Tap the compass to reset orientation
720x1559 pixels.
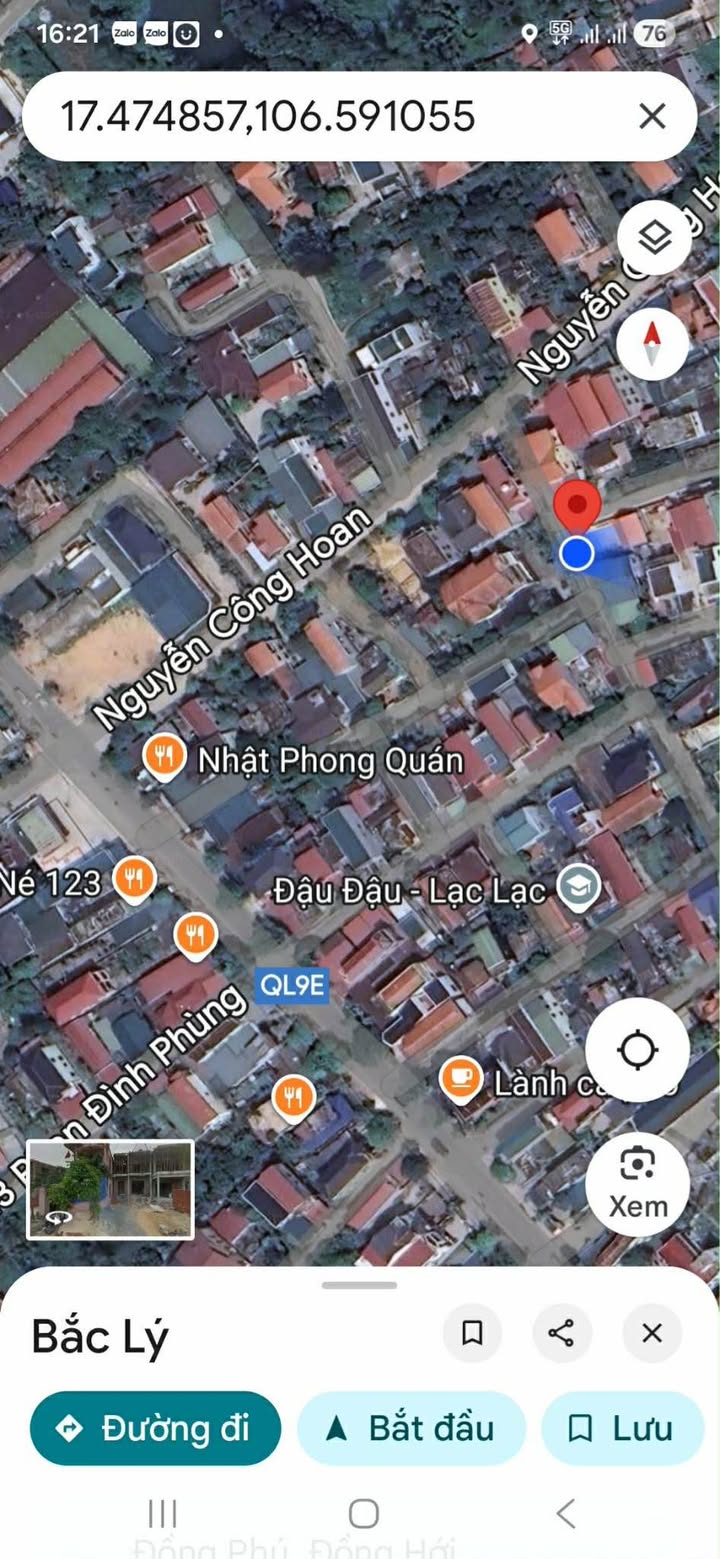653,344
